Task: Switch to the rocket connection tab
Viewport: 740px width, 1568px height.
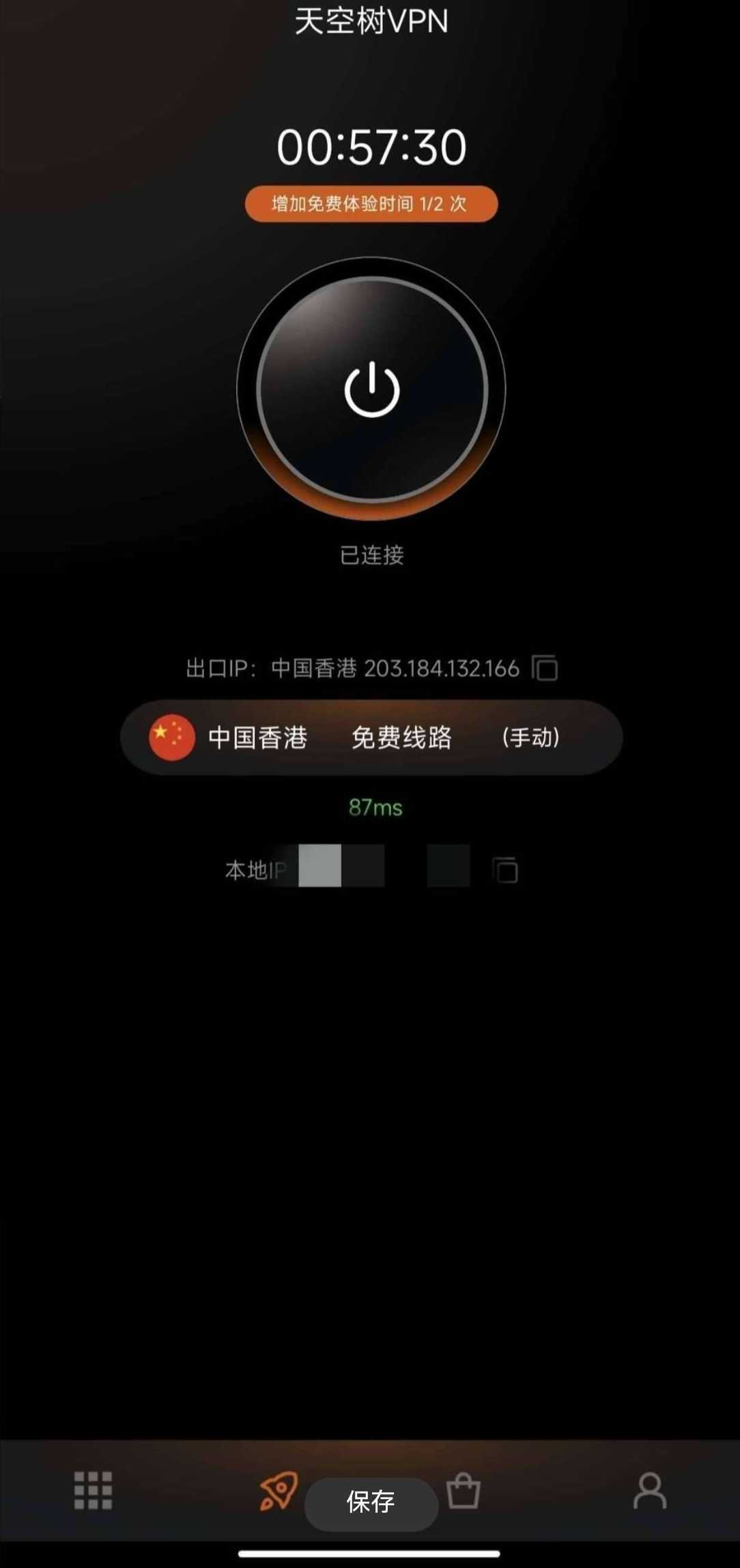Action: (279, 1490)
